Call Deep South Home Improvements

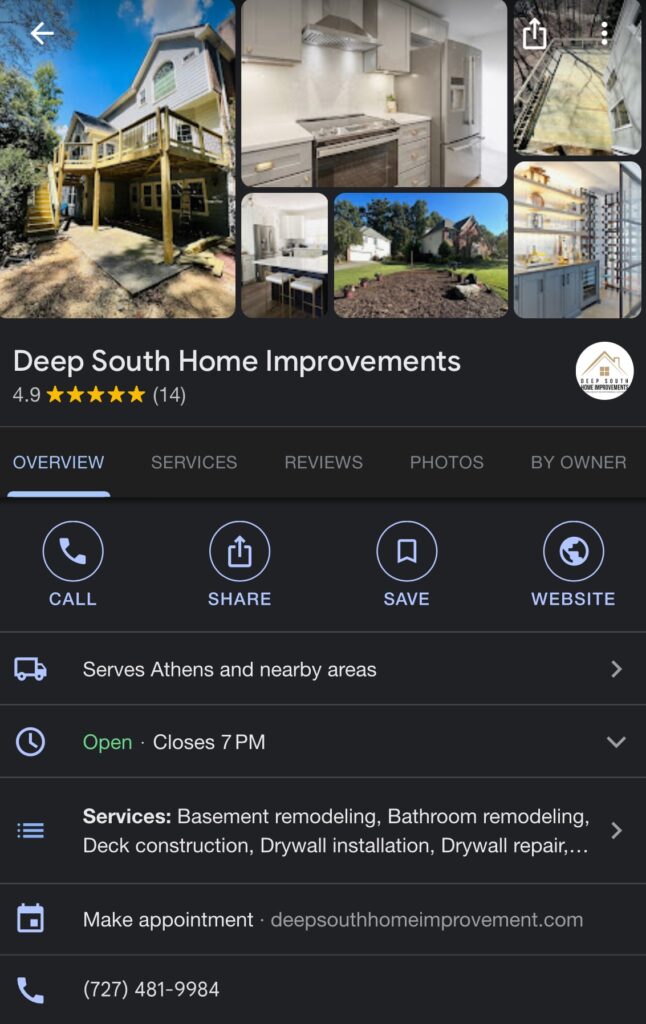tap(73, 564)
